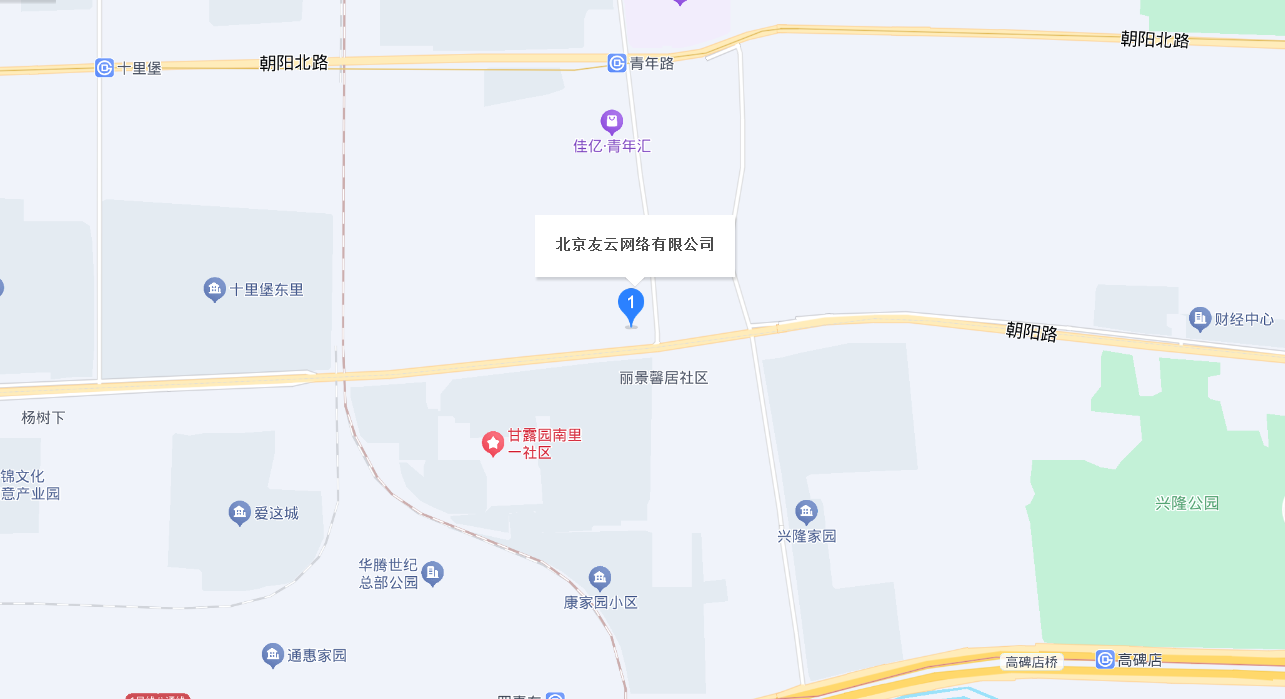Image resolution: width=1285 pixels, height=699 pixels.
Task: Select the 高碑店 subway station icon
Action: 1105,660
